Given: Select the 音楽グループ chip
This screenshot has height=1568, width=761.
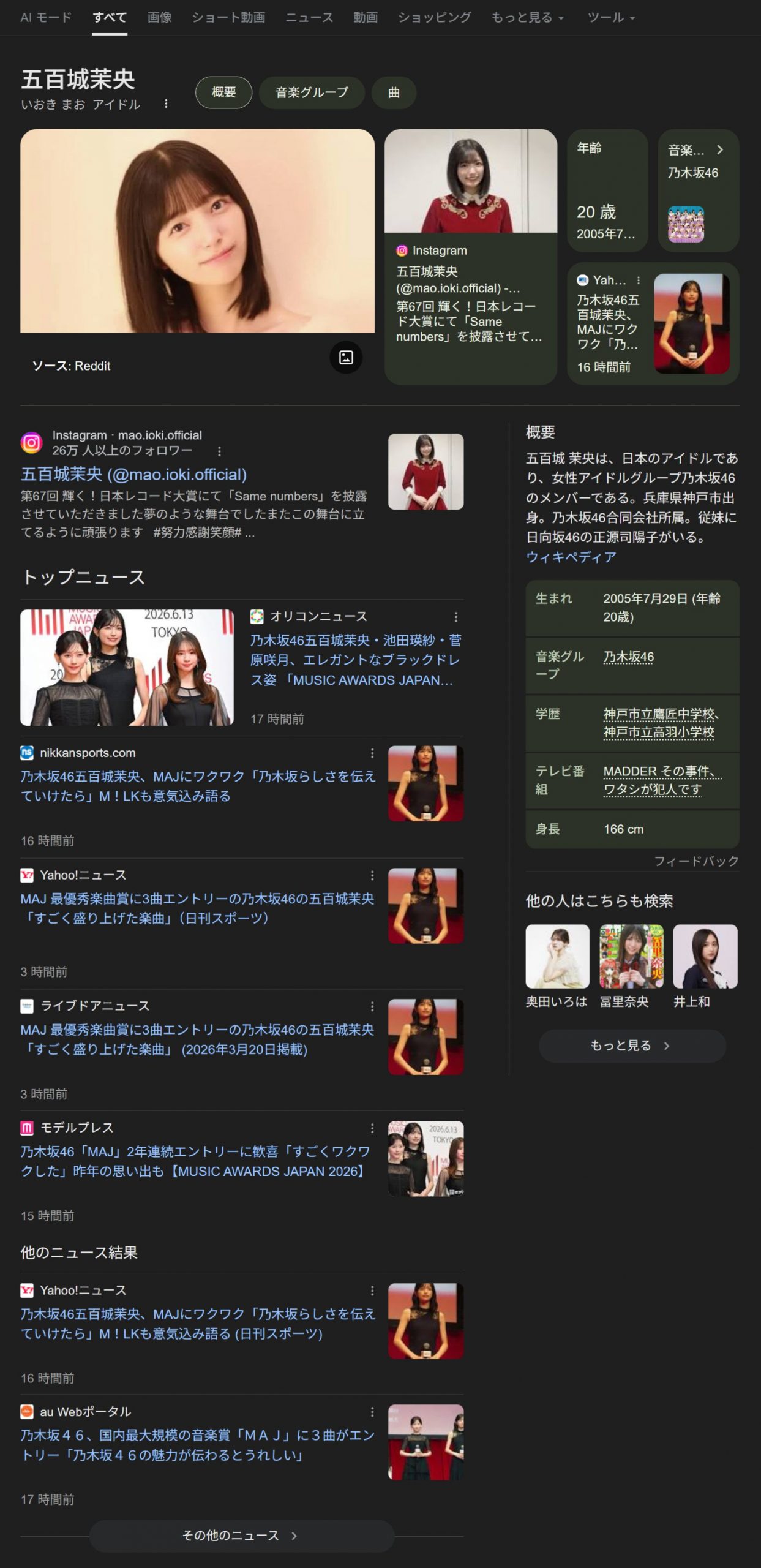Looking at the screenshot, I should point(312,92).
